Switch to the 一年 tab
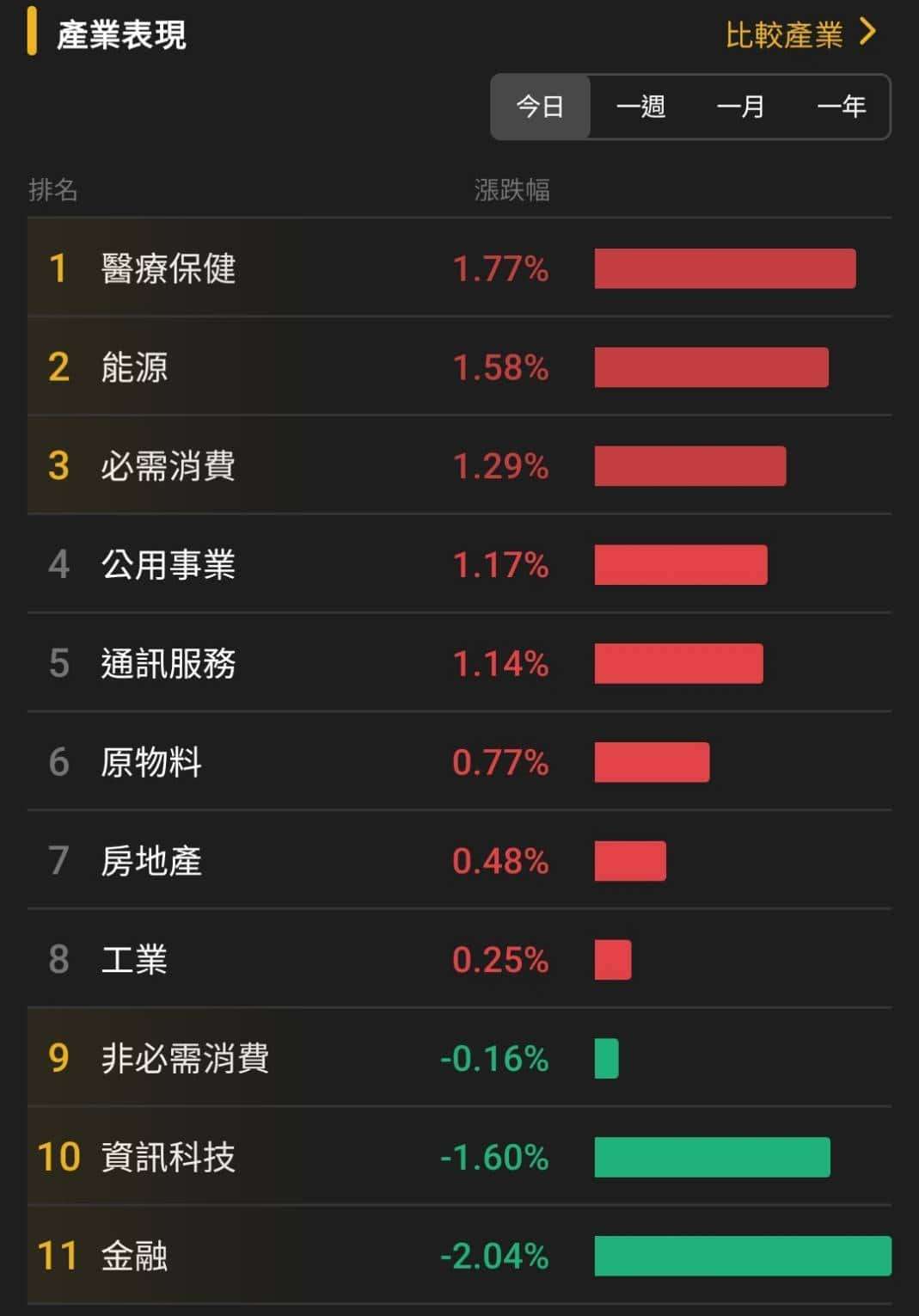919x1316 pixels. [x=841, y=107]
